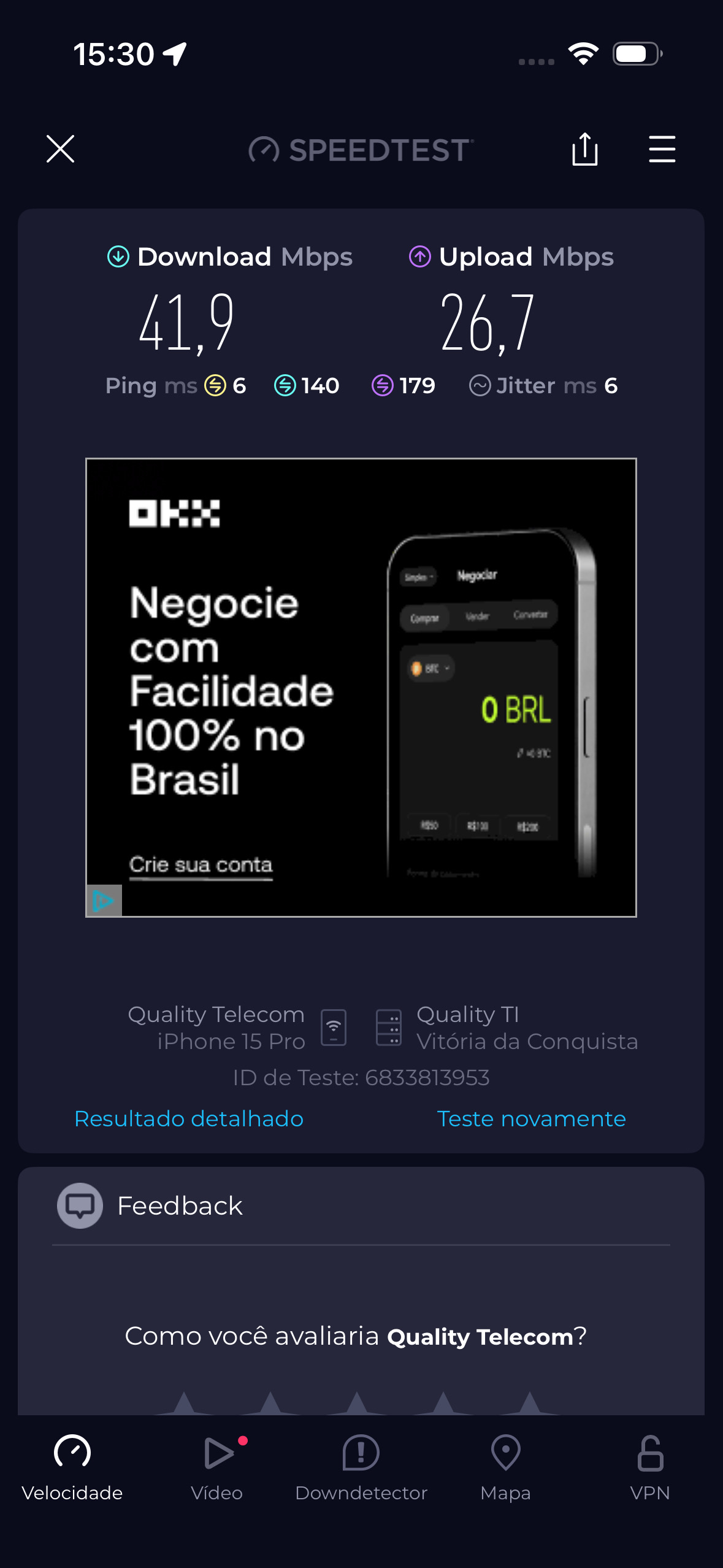Select the VPN tab
The image size is (723, 1568).
(x=650, y=1466)
